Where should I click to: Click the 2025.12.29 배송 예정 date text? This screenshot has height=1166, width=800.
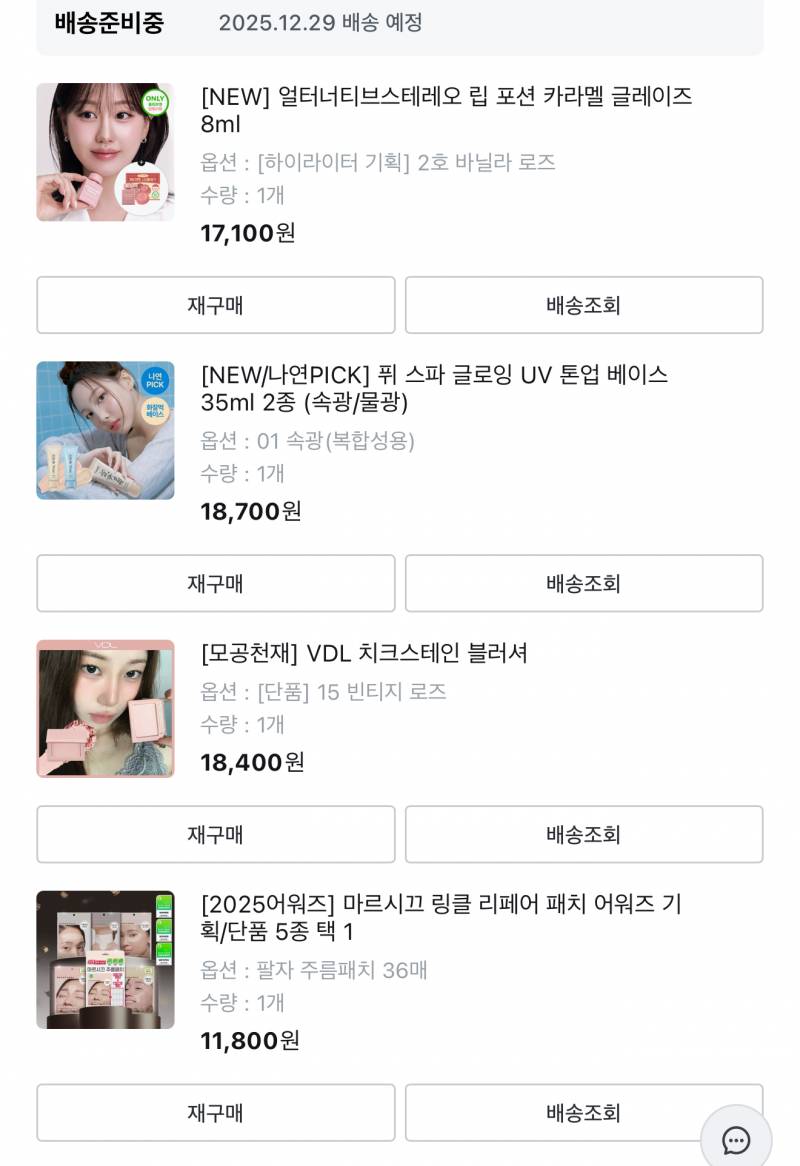(x=322, y=23)
